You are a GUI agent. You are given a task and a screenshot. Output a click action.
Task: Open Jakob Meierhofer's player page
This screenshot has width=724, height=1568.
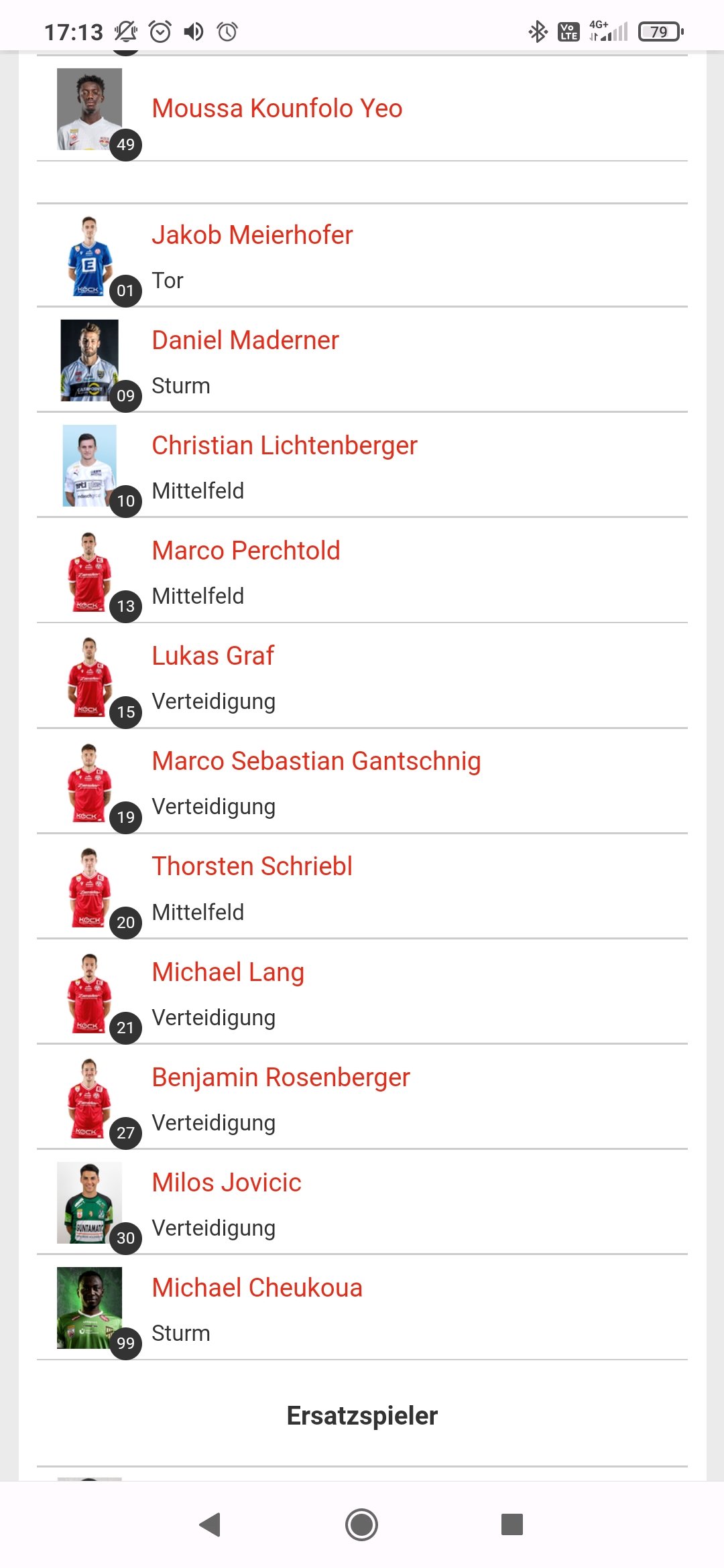tap(252, 235)
